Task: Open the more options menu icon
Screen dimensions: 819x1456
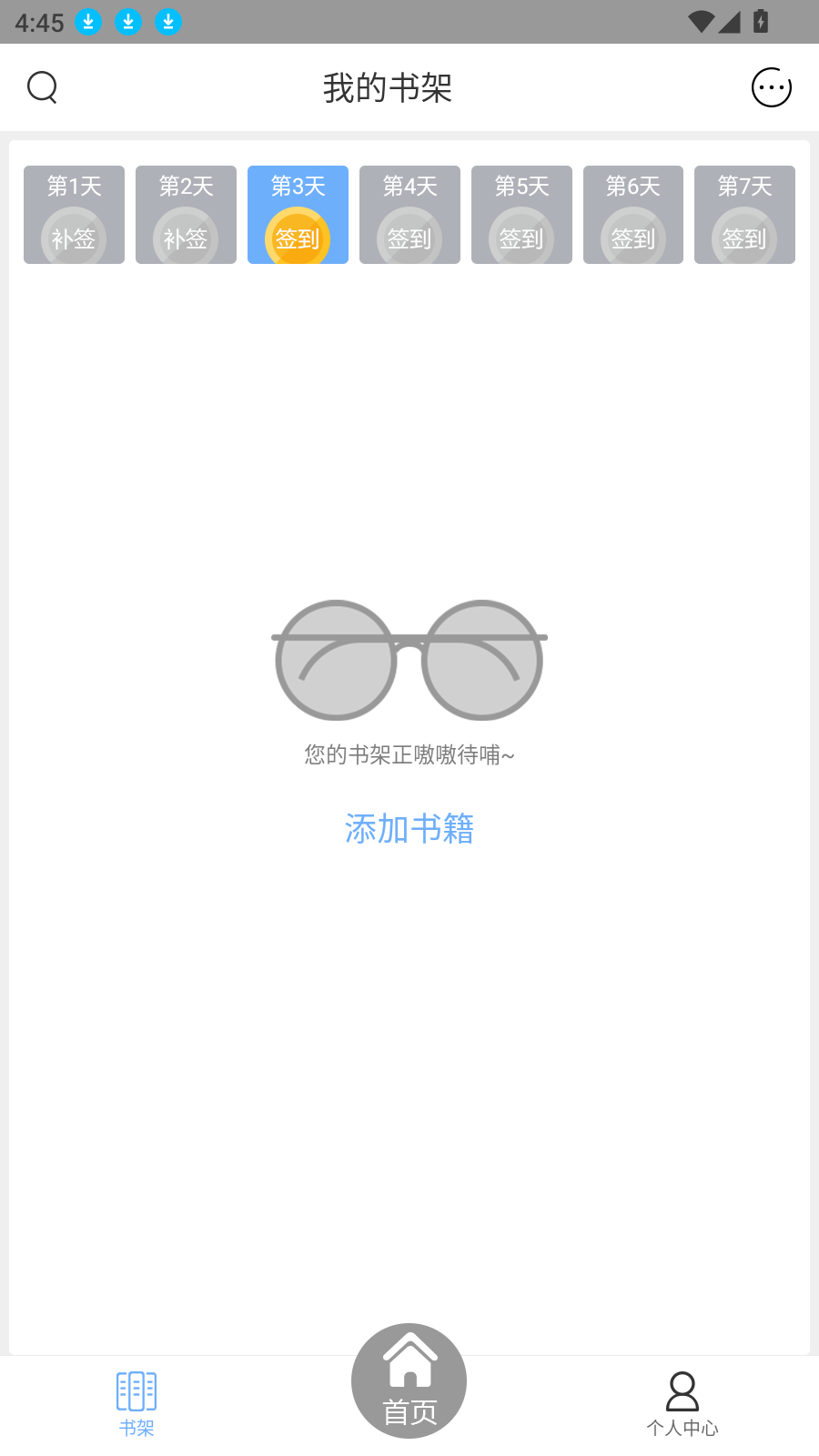Action: click(x=771, y=87)
